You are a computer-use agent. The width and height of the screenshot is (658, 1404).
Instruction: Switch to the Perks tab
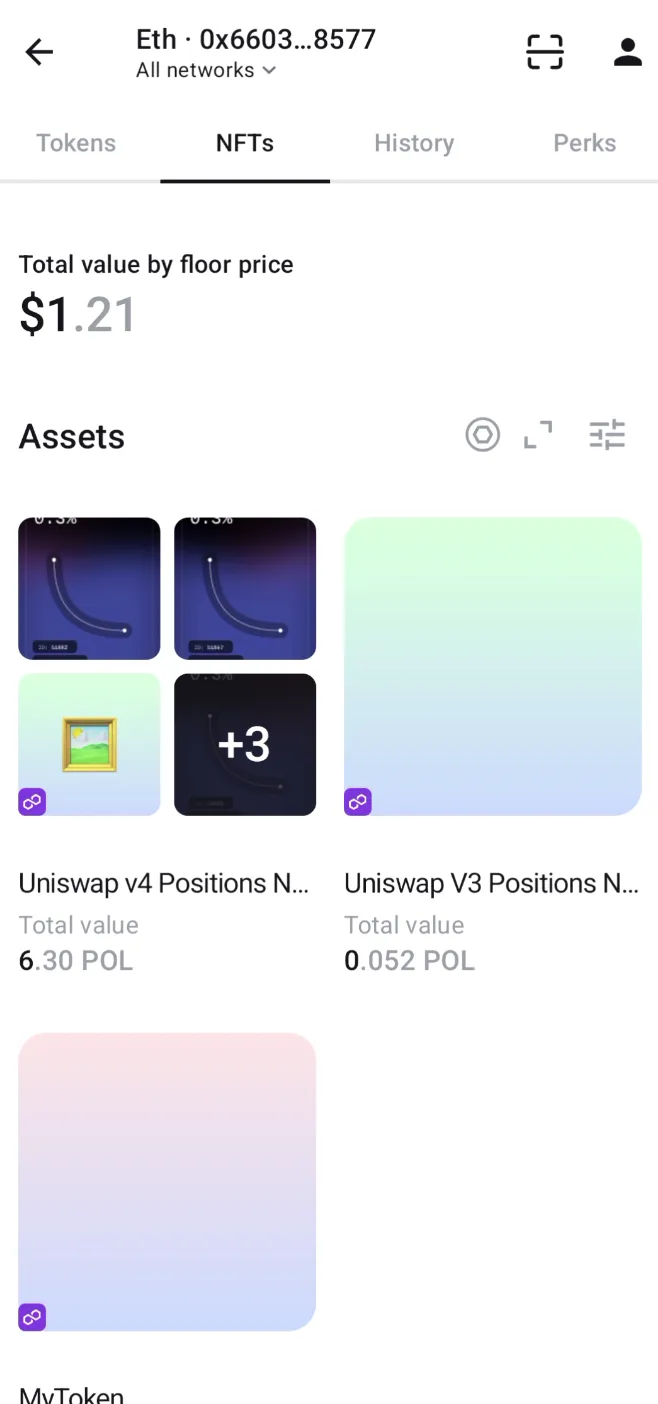584,143
